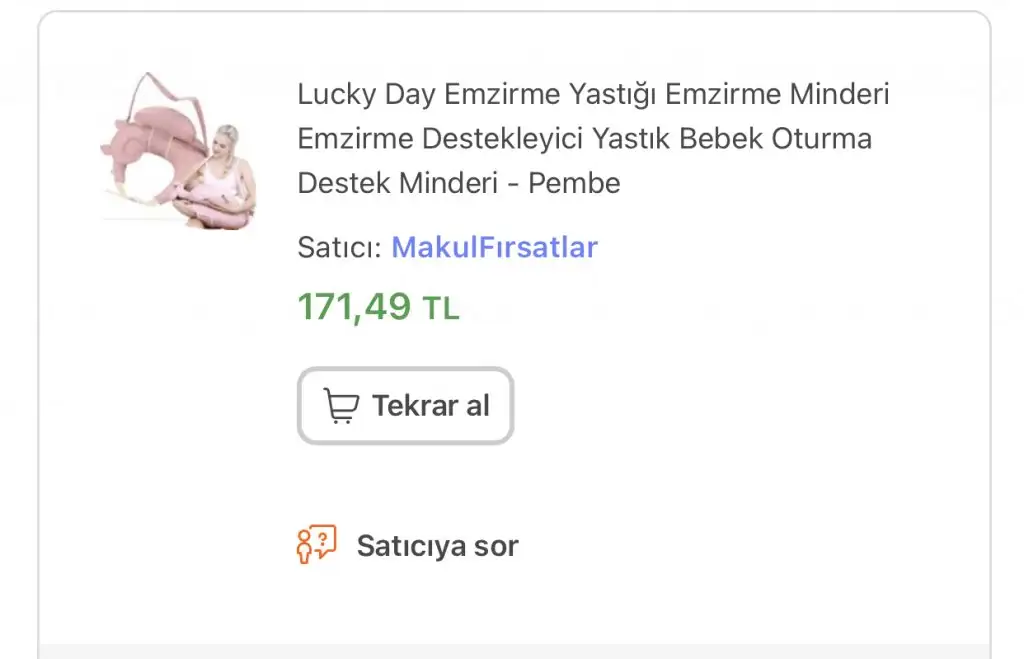Open the Lucky Day Emzirme Yastığı product title

(593, 138)
